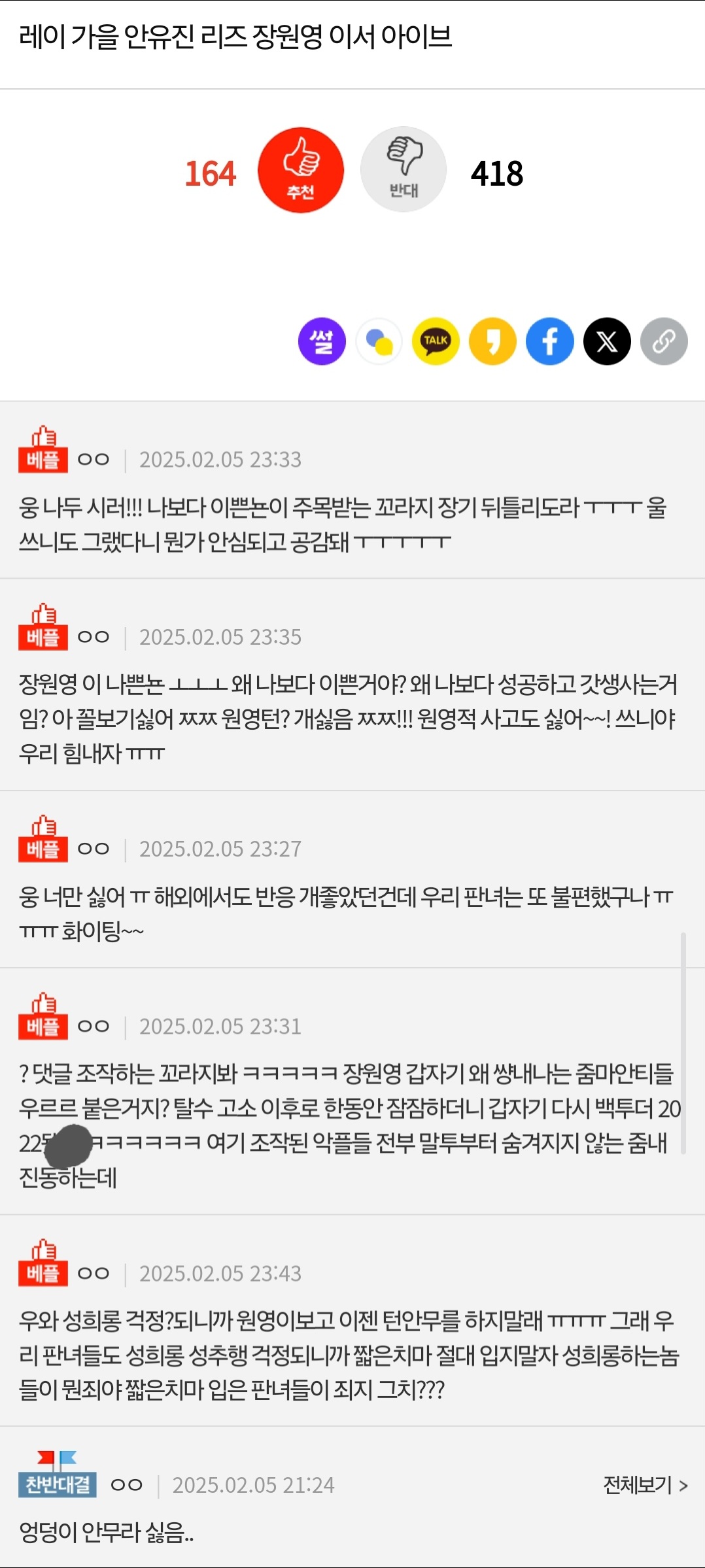The image size is (705, 1568).
Task: Tap the gray 반대 thumbs-down button
Action: [x=404, y=169]
